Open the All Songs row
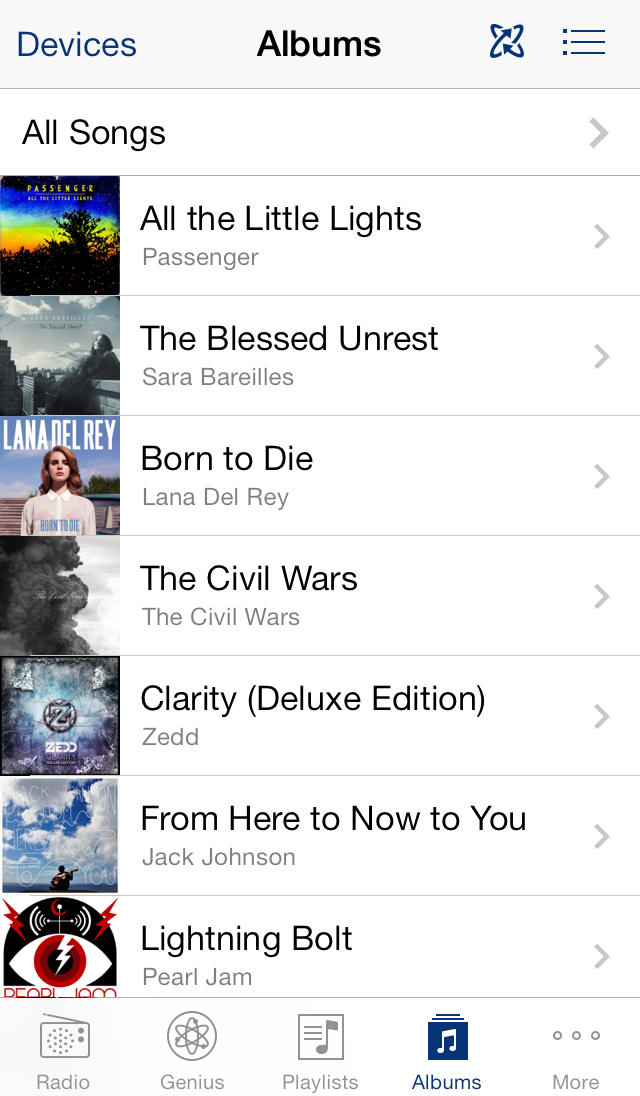The width and height of the screenshot is (640, 1096). point(320,133)
